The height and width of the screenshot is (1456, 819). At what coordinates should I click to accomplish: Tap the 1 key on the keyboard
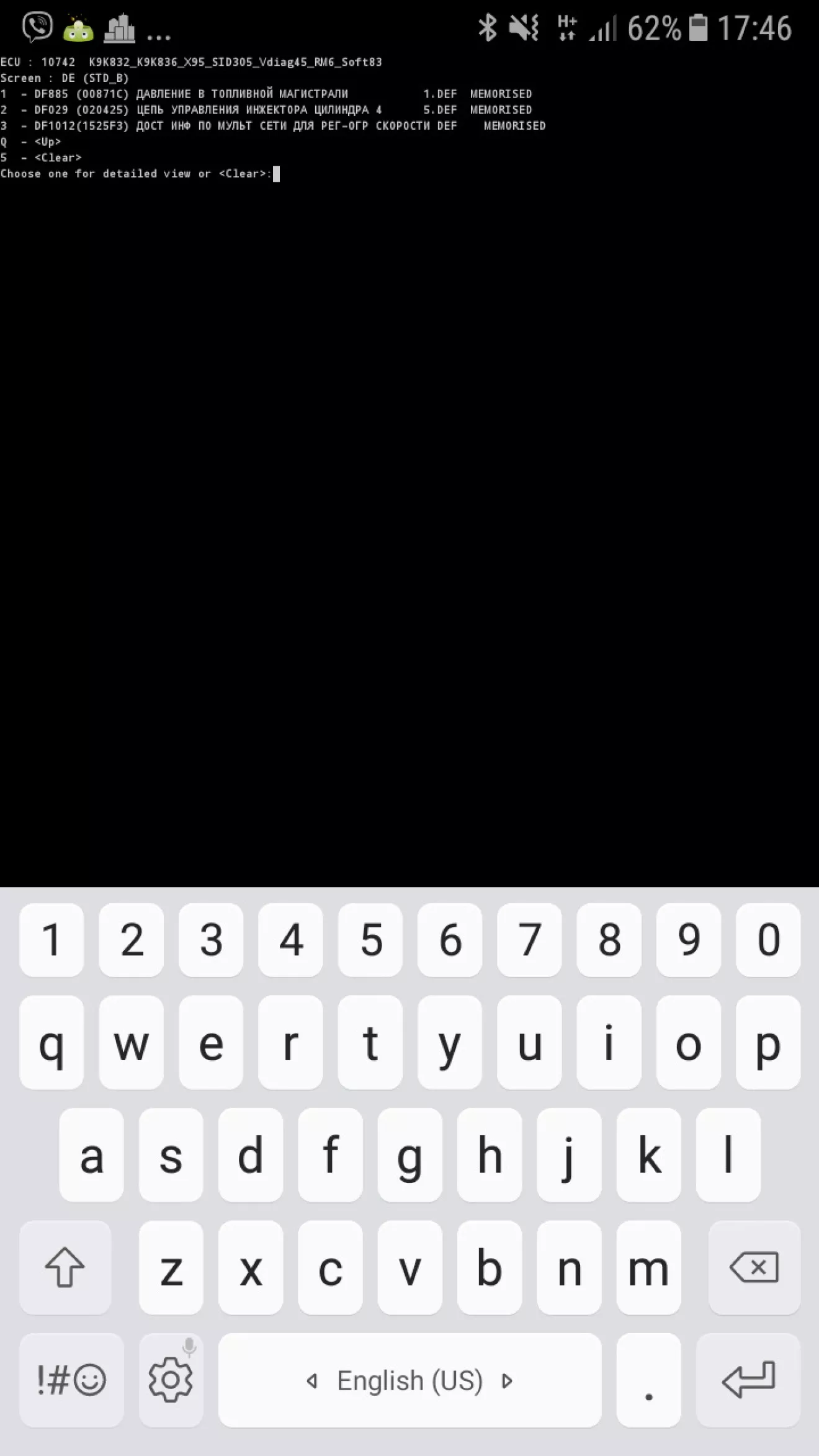click(51, 940)
